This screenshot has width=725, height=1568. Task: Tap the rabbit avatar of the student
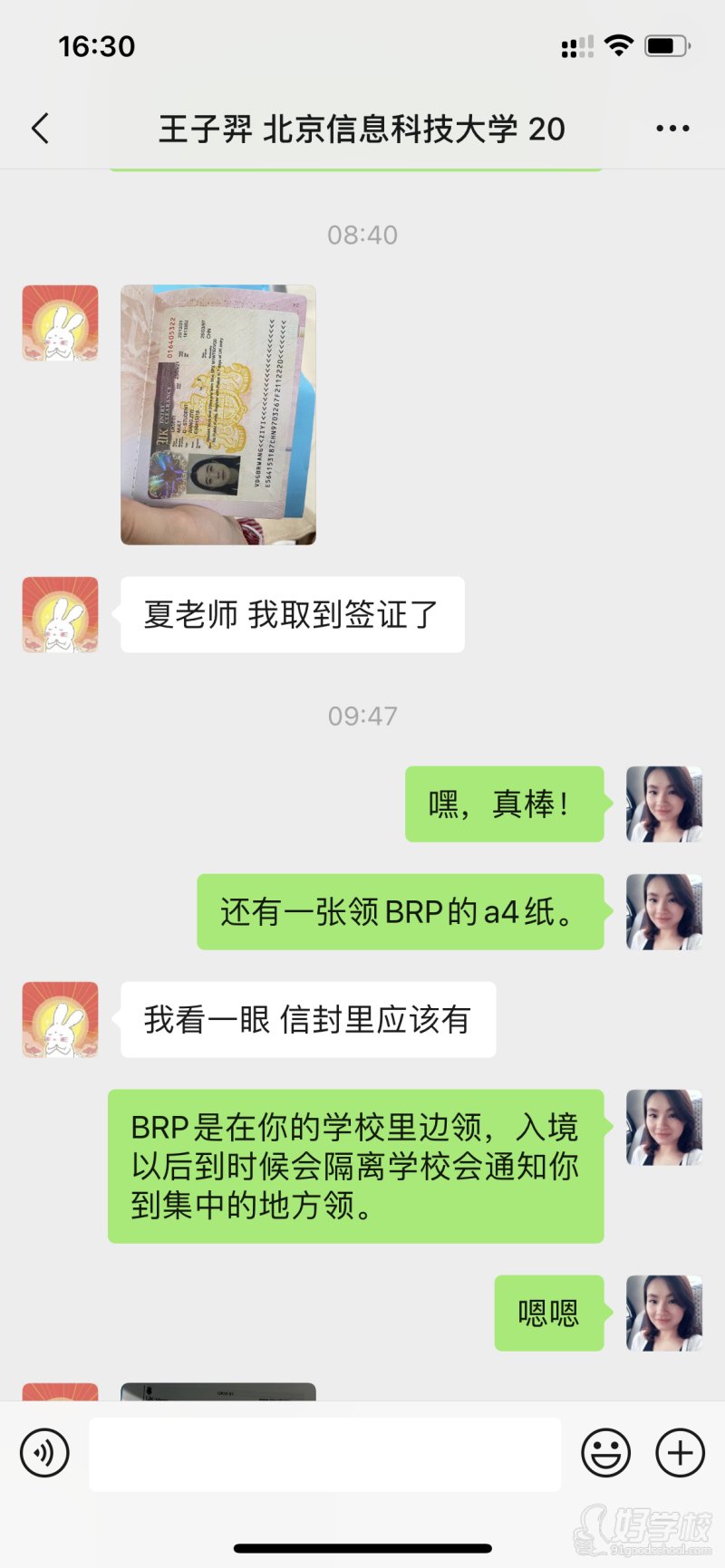click(x=58, y=323)
